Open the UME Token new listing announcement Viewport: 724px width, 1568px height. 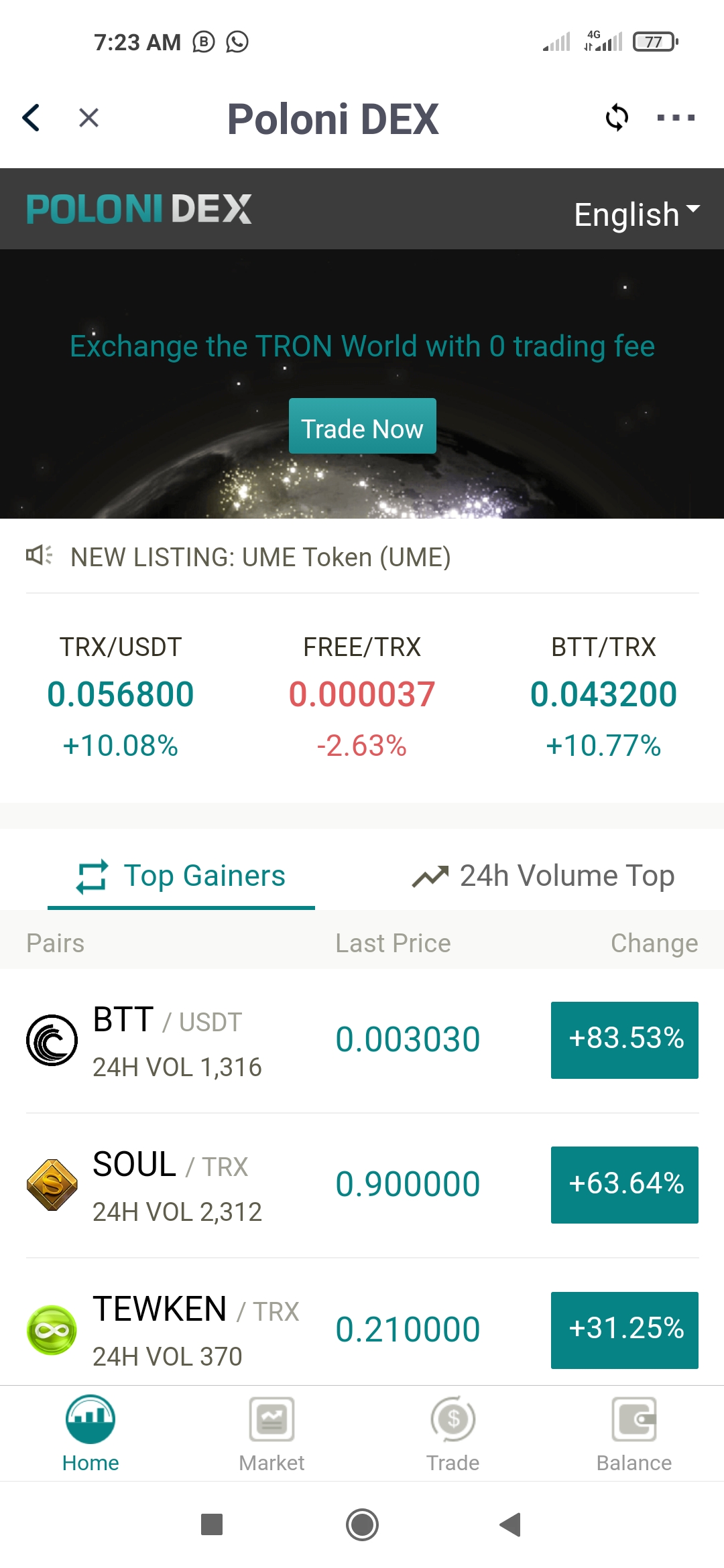pos(260,557)
